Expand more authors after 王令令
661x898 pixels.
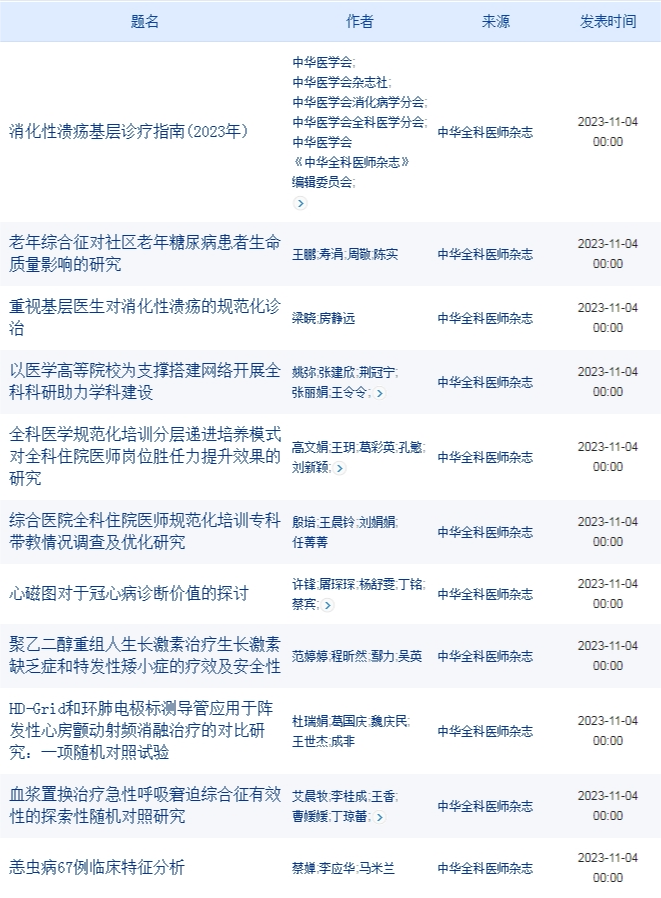click(x=379, y=394)
